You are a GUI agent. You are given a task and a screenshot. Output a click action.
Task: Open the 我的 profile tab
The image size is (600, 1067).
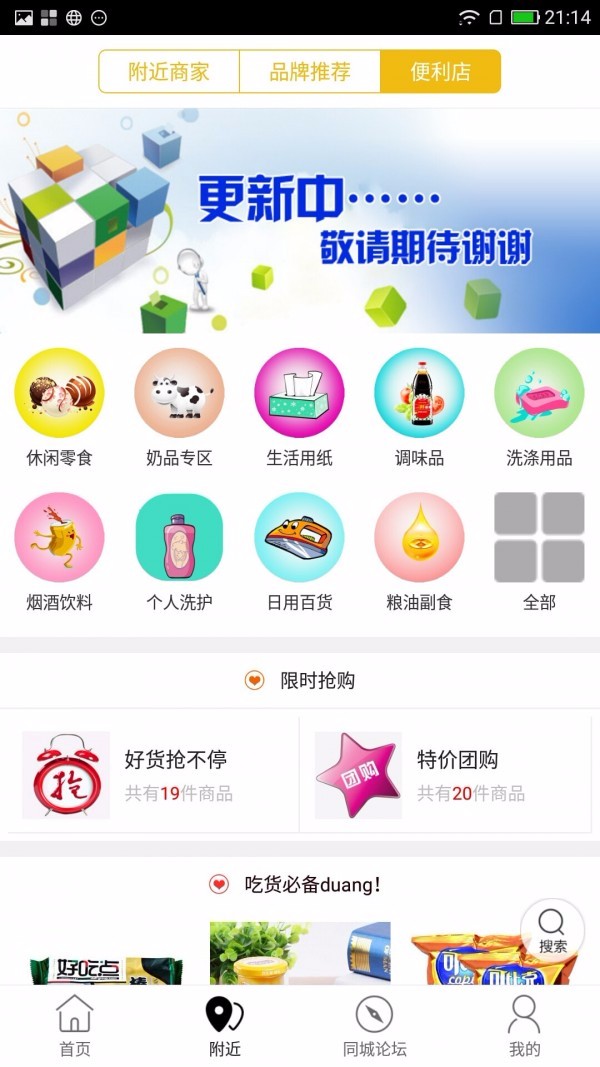click(524, 1026)
